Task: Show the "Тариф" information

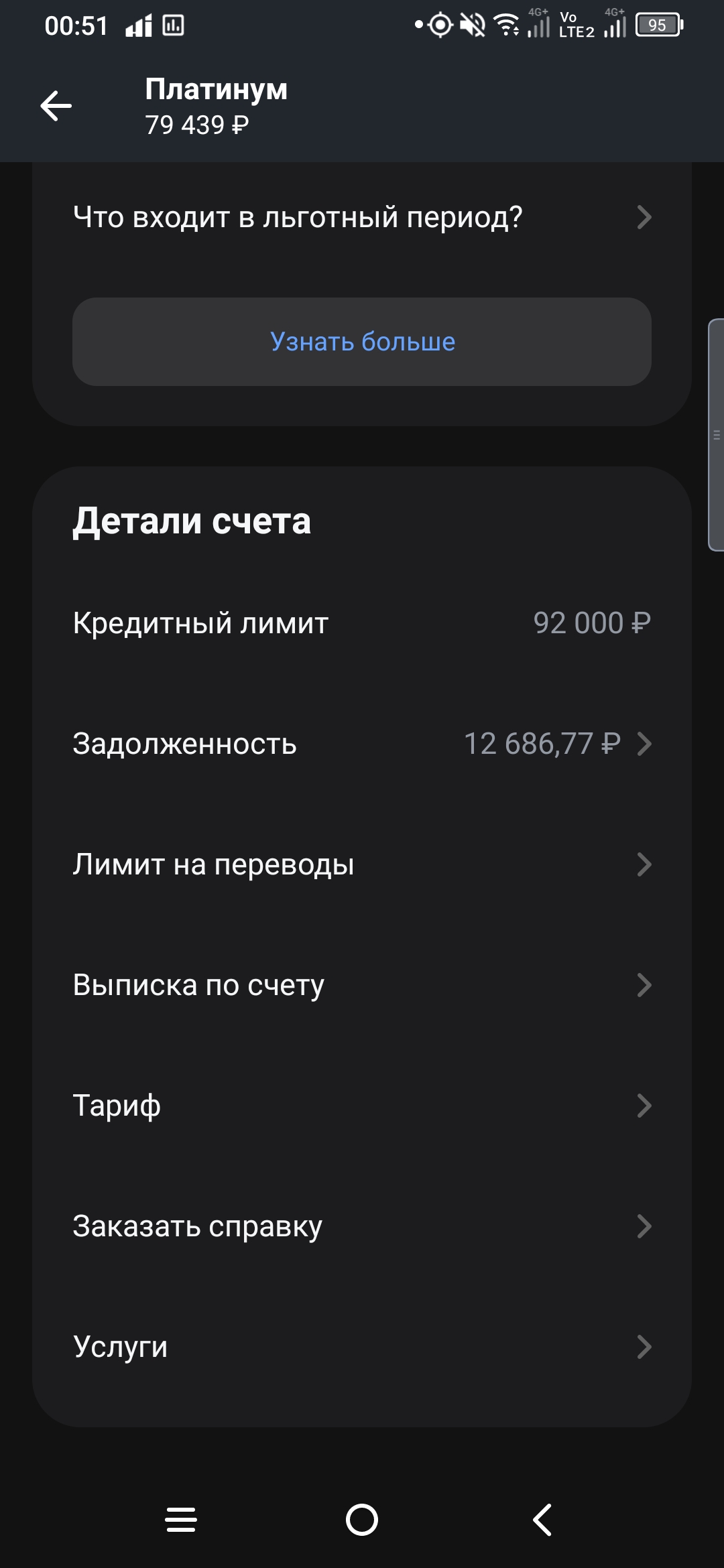Action: pyautogui.click(x=362, y=1106)
